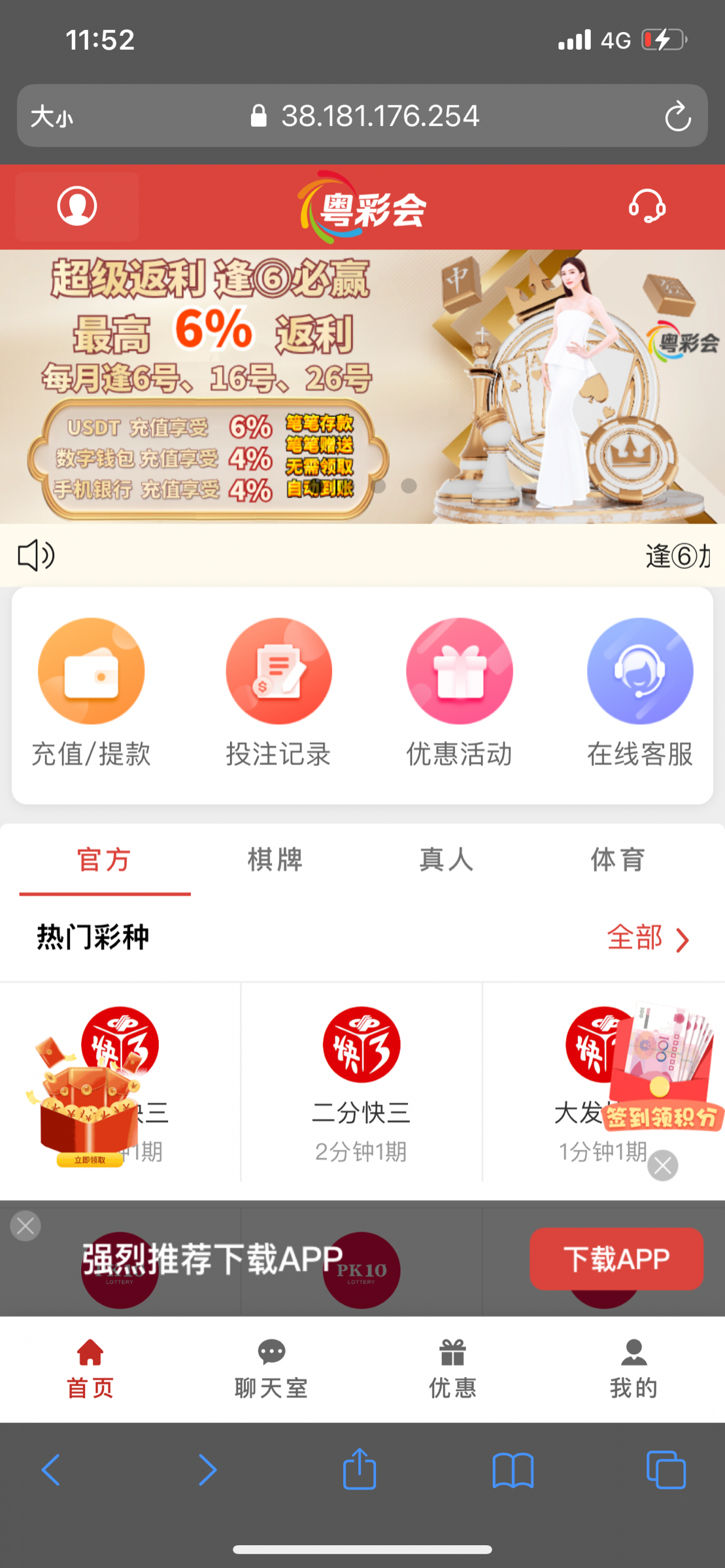Select the second carousel dot

[409, 486]
